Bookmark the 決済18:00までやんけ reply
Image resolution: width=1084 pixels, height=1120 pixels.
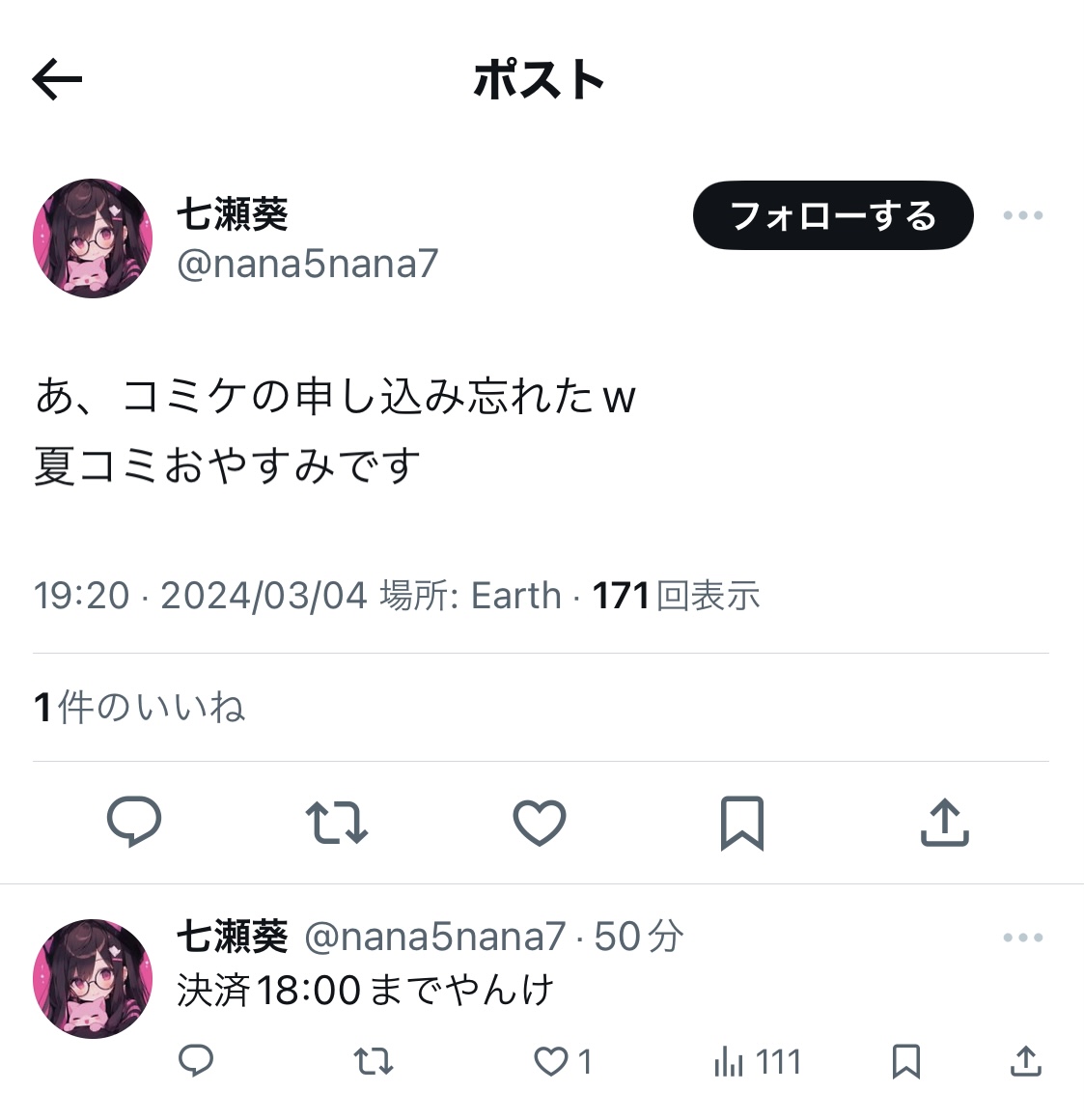click(905, 1062)
